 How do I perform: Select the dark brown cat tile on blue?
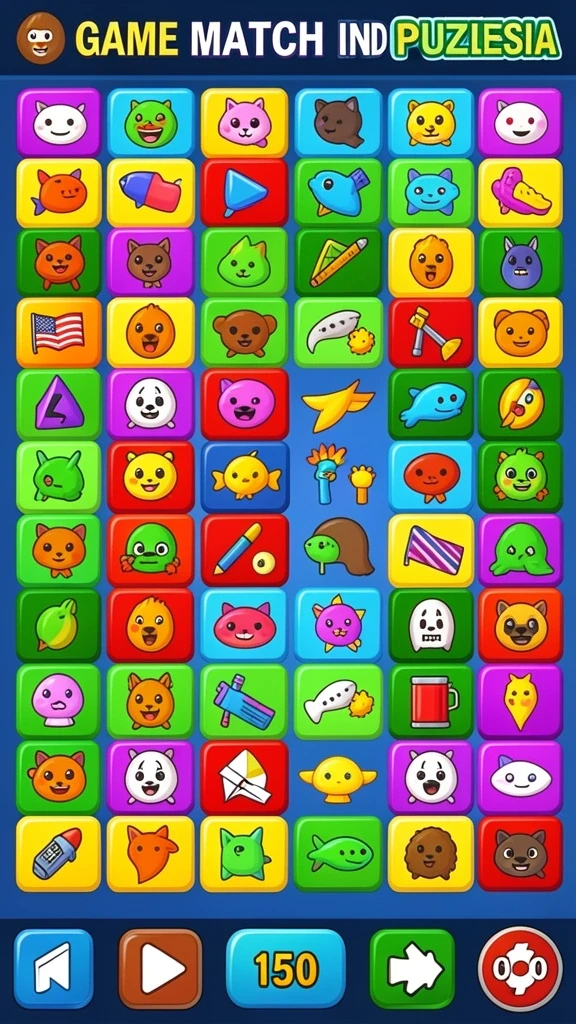[x=338, y=123]
